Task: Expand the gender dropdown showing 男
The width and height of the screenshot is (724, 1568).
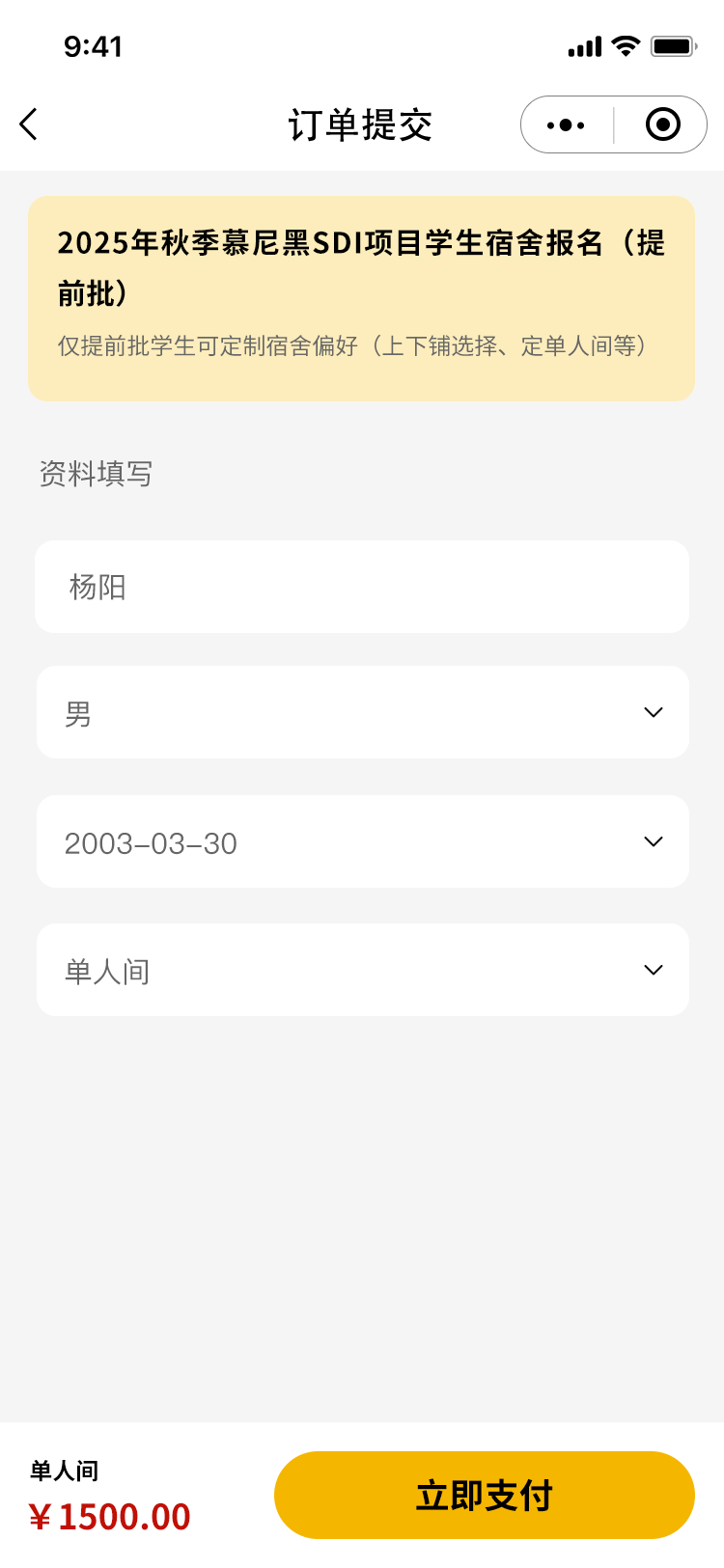Action: [362, 712]
